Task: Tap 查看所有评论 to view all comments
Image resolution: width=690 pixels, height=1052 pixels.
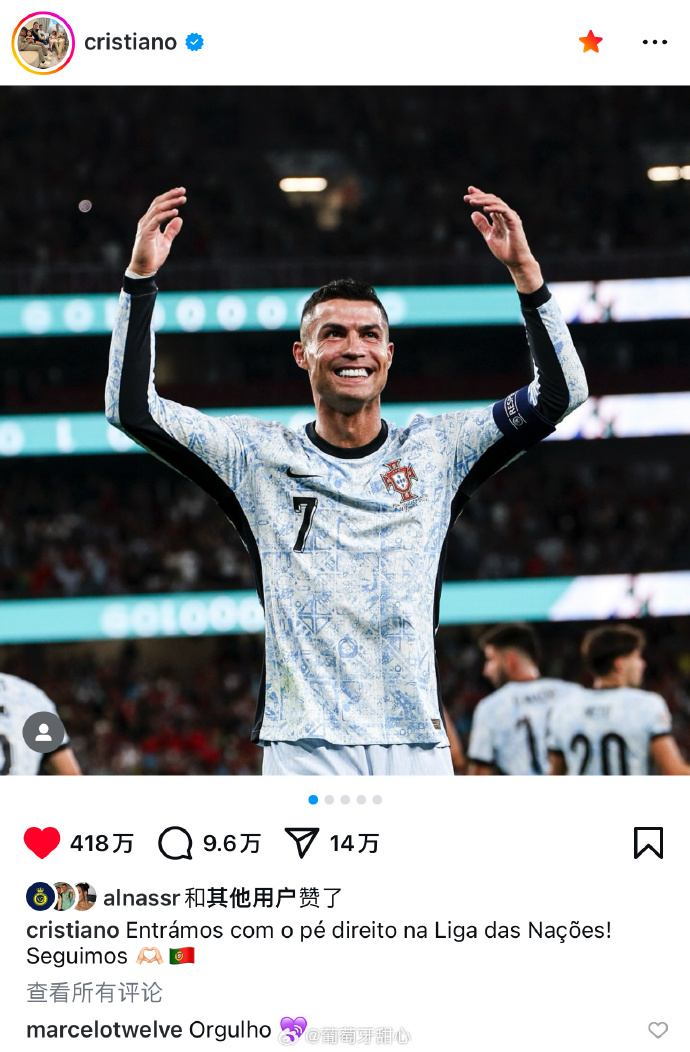Action: click(x=94, y=992)
